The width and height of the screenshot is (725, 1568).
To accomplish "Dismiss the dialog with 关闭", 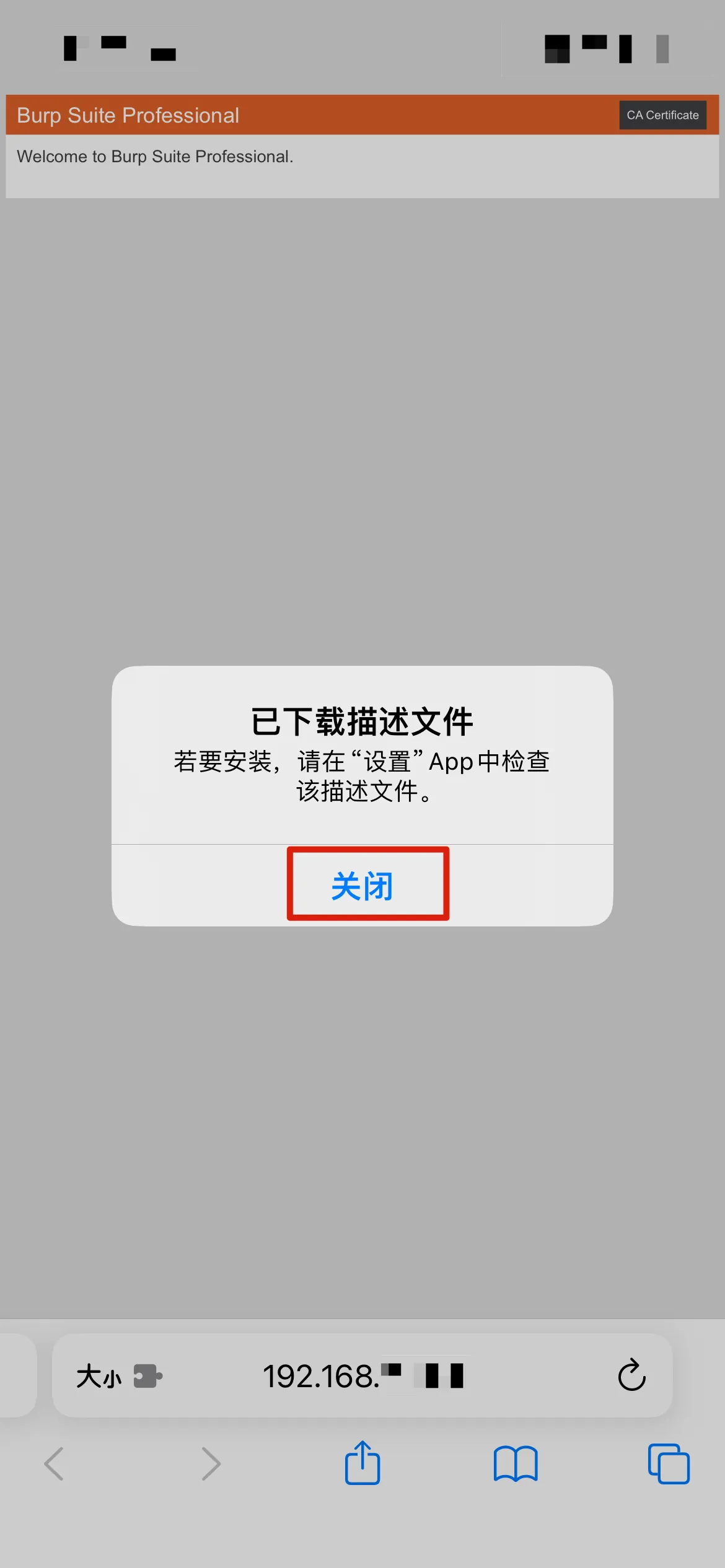I will click(362, 886).
